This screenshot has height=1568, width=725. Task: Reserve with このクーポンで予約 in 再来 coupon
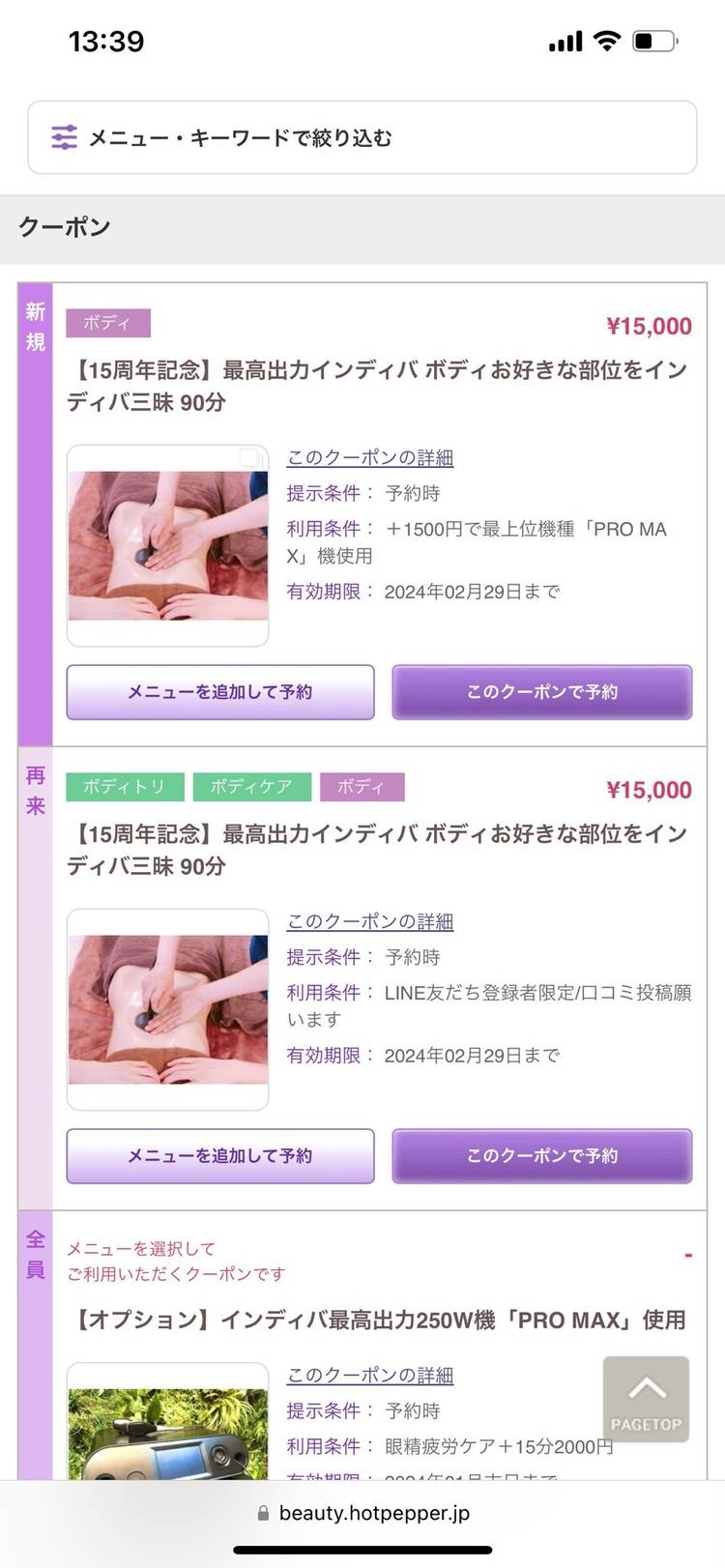pyautogui.click(x=541, y=1156)
